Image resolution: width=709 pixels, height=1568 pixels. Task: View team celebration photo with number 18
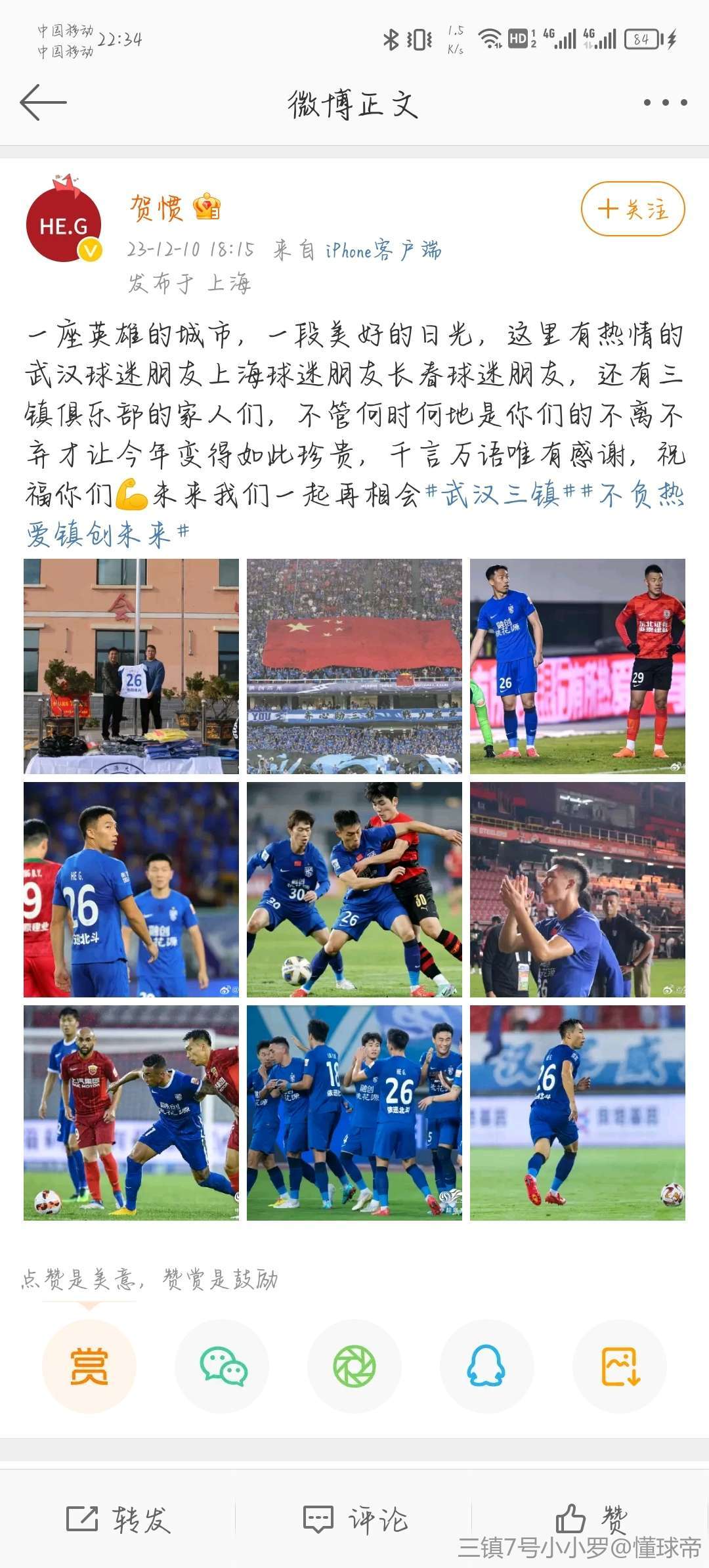(354, 1112)
